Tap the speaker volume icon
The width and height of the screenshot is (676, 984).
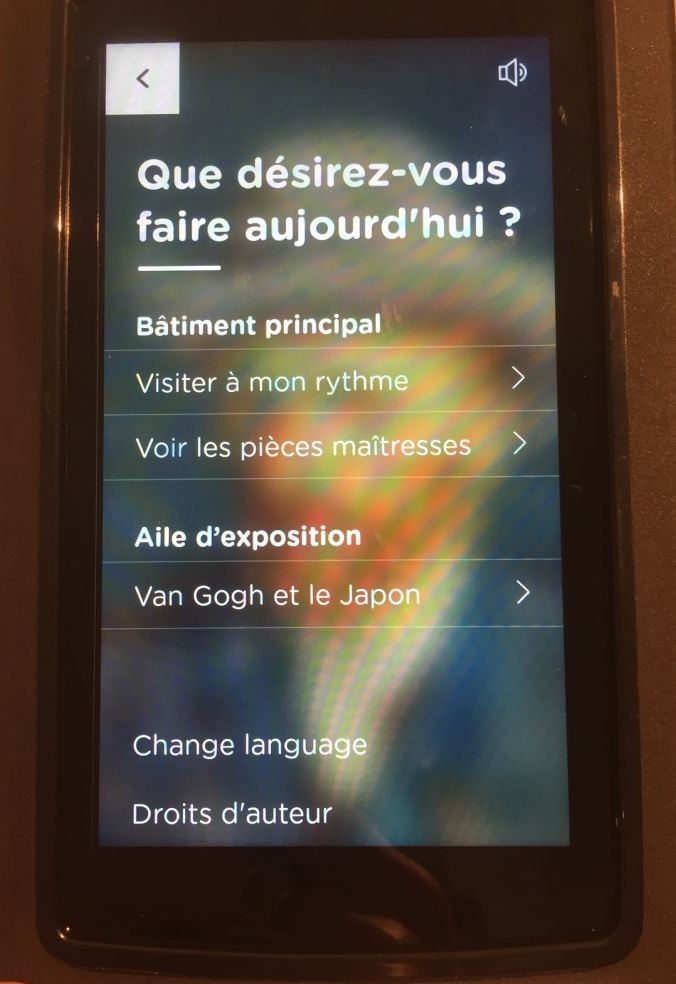tap(512, 72)
